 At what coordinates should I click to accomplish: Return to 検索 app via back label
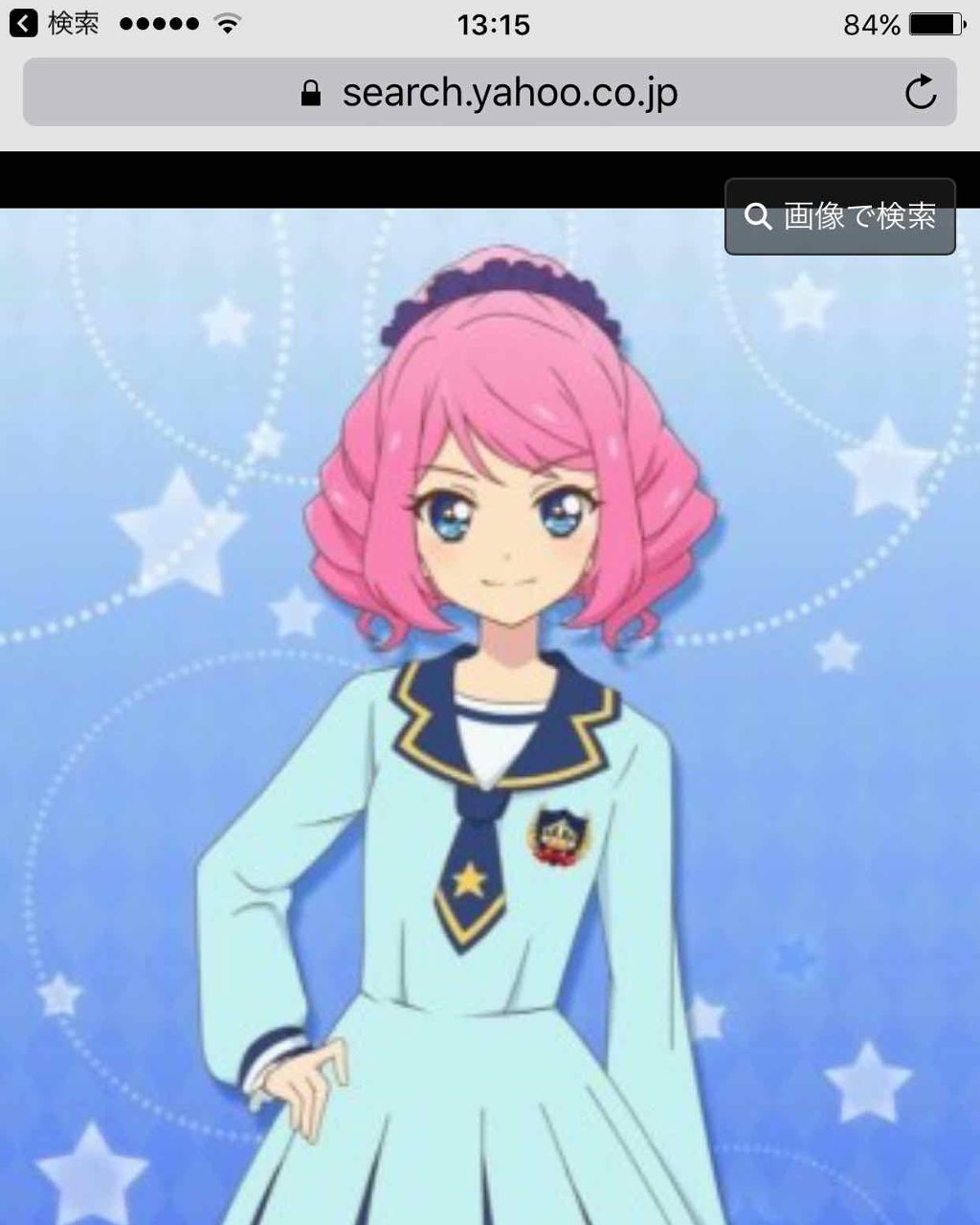coord(67,24)
